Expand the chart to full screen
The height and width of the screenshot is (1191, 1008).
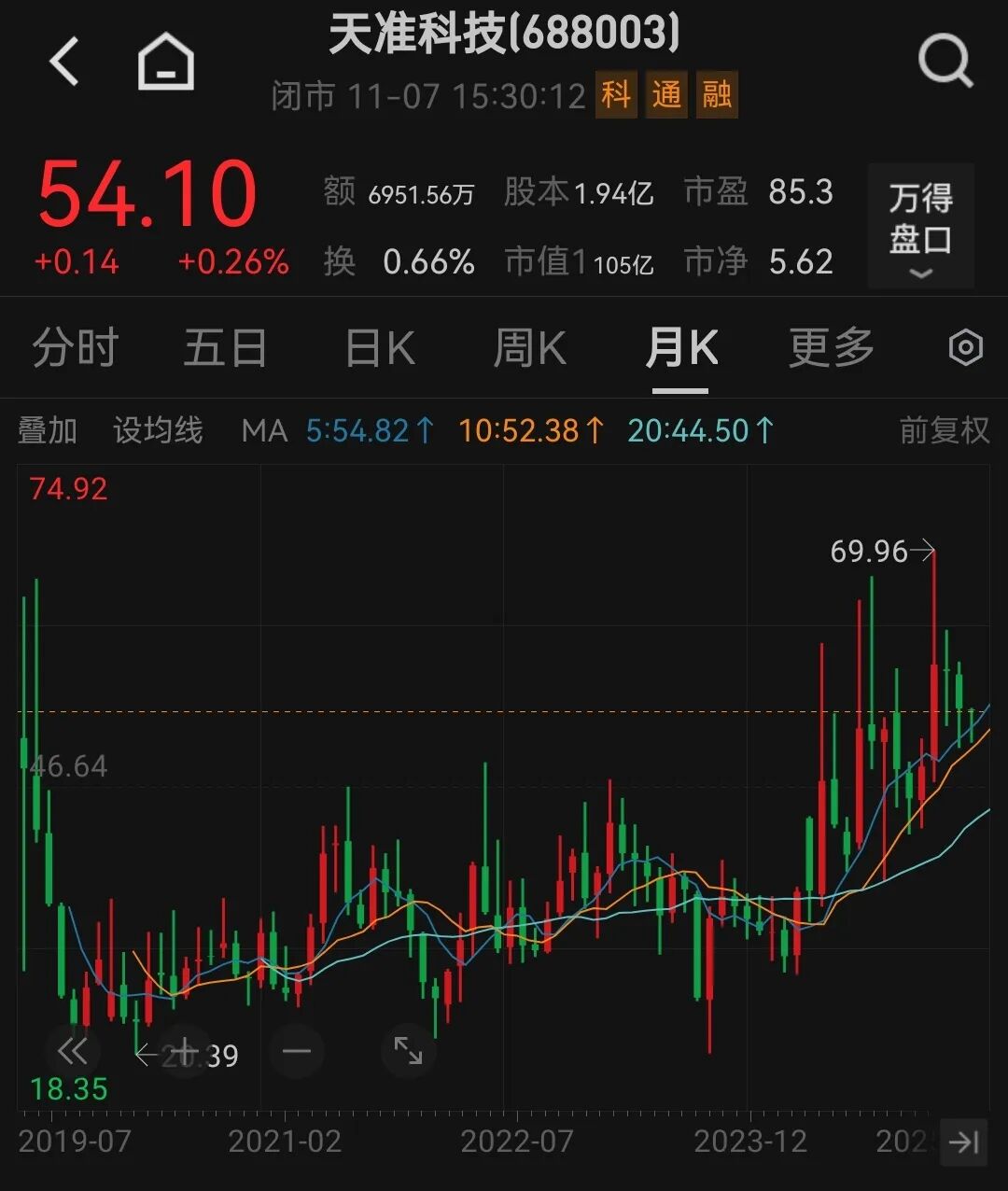(x=409, y=1051)
